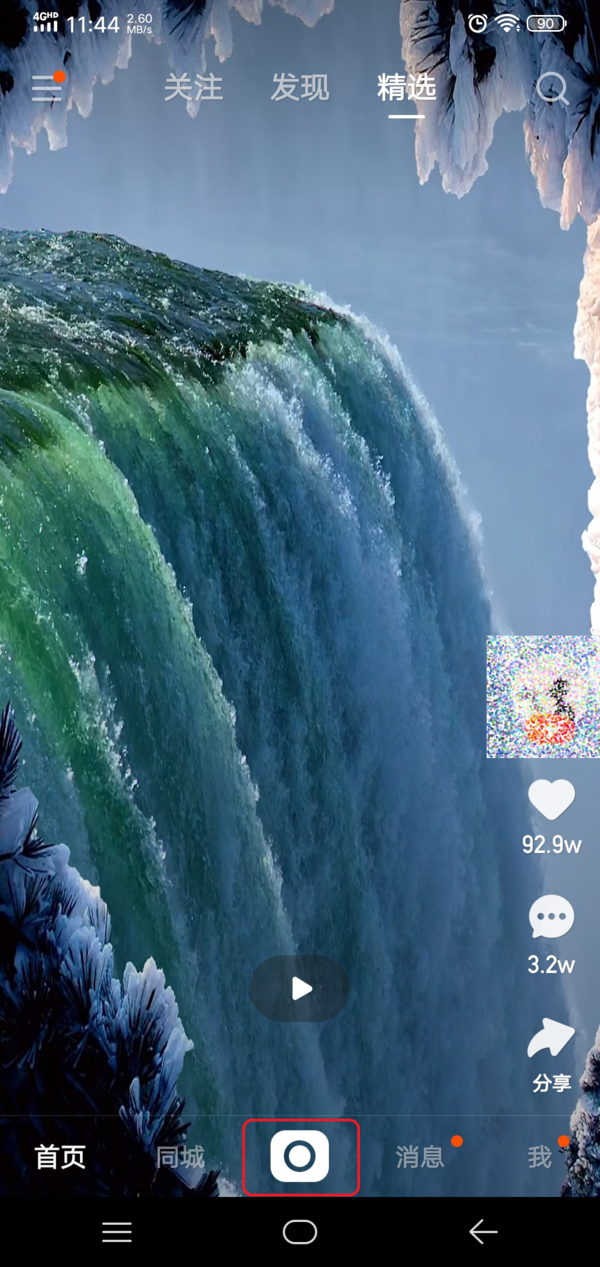
Task: Switch to the 发现 tab
Action: click(x=299, y=88)
